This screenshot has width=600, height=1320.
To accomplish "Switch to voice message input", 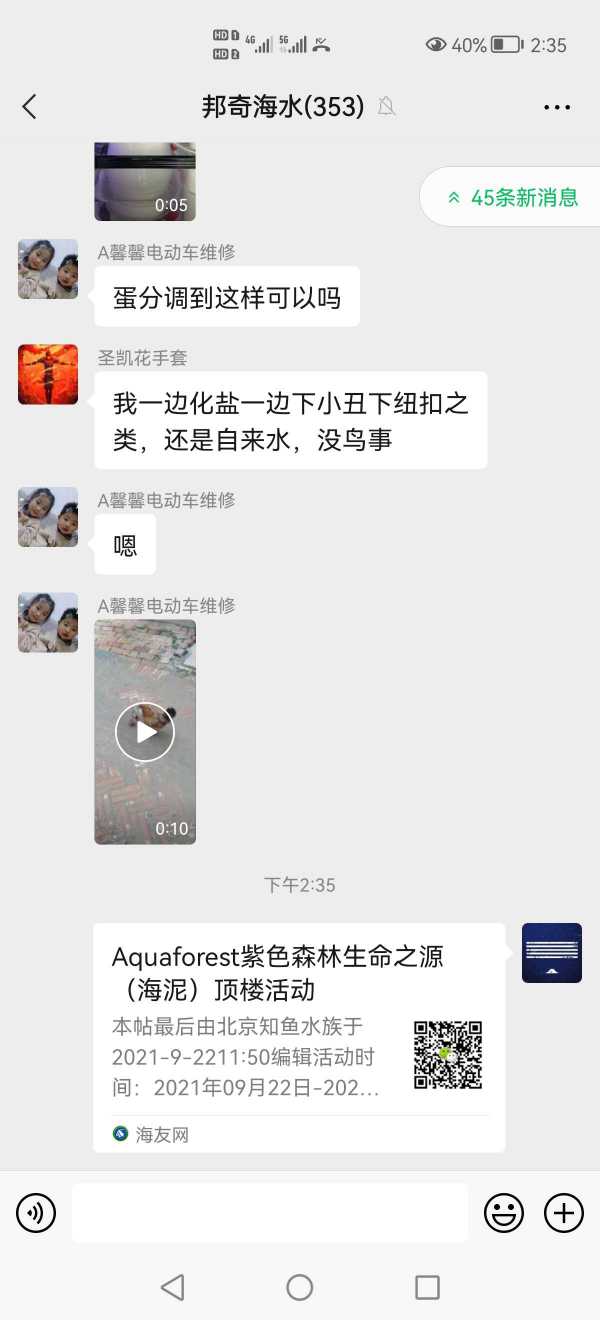I will click(x=36, y=1213).
